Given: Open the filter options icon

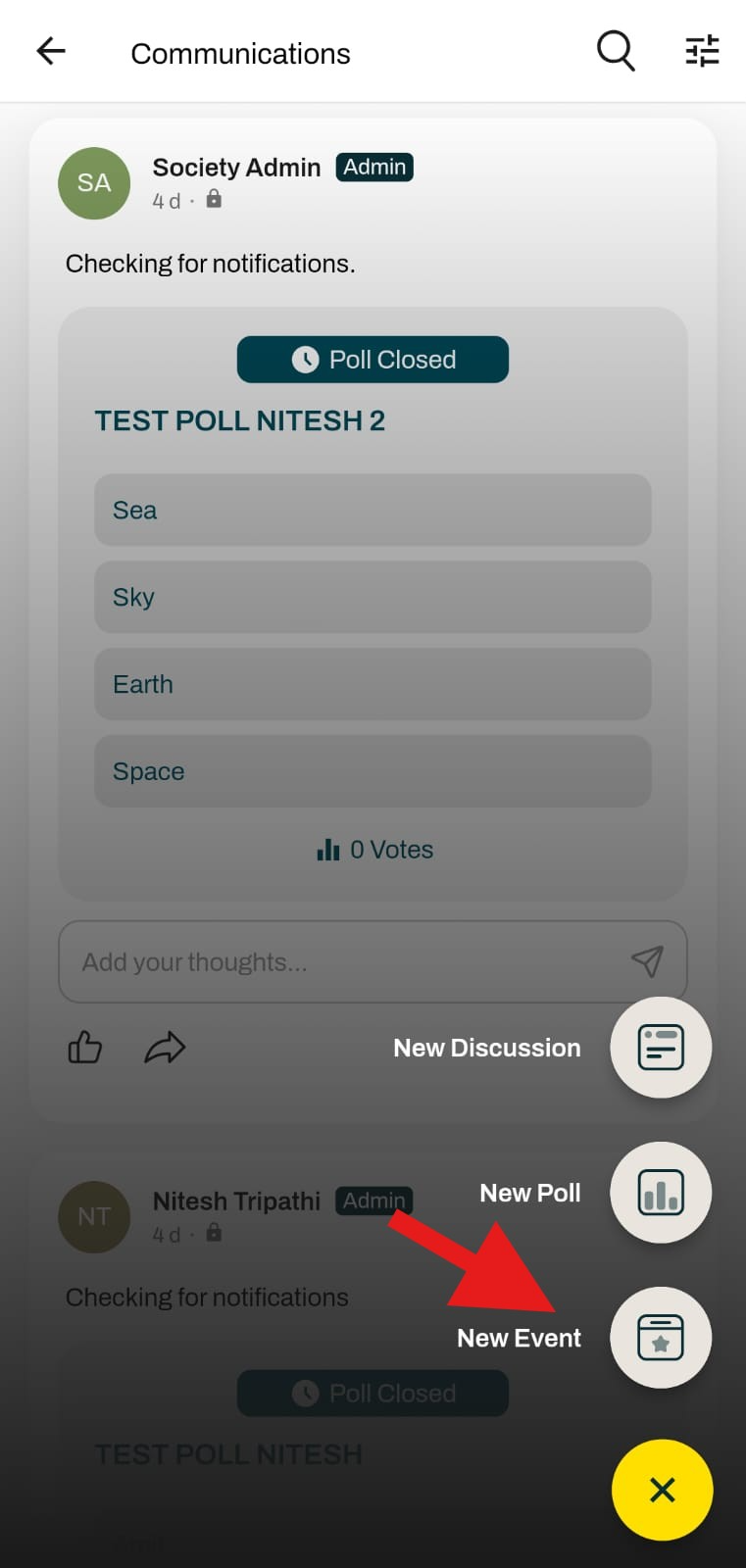Looking at the screenshot, I should click(702, 51).
